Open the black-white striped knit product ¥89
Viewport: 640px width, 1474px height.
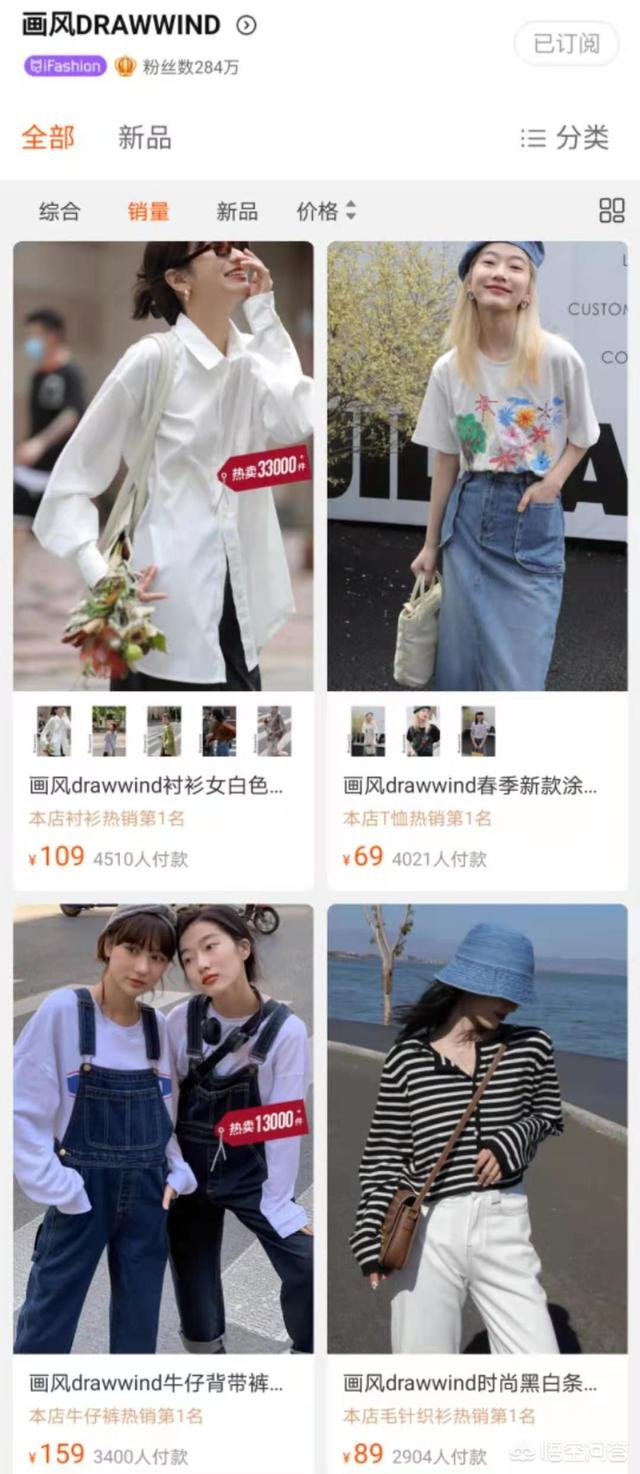coord(477,1128)
